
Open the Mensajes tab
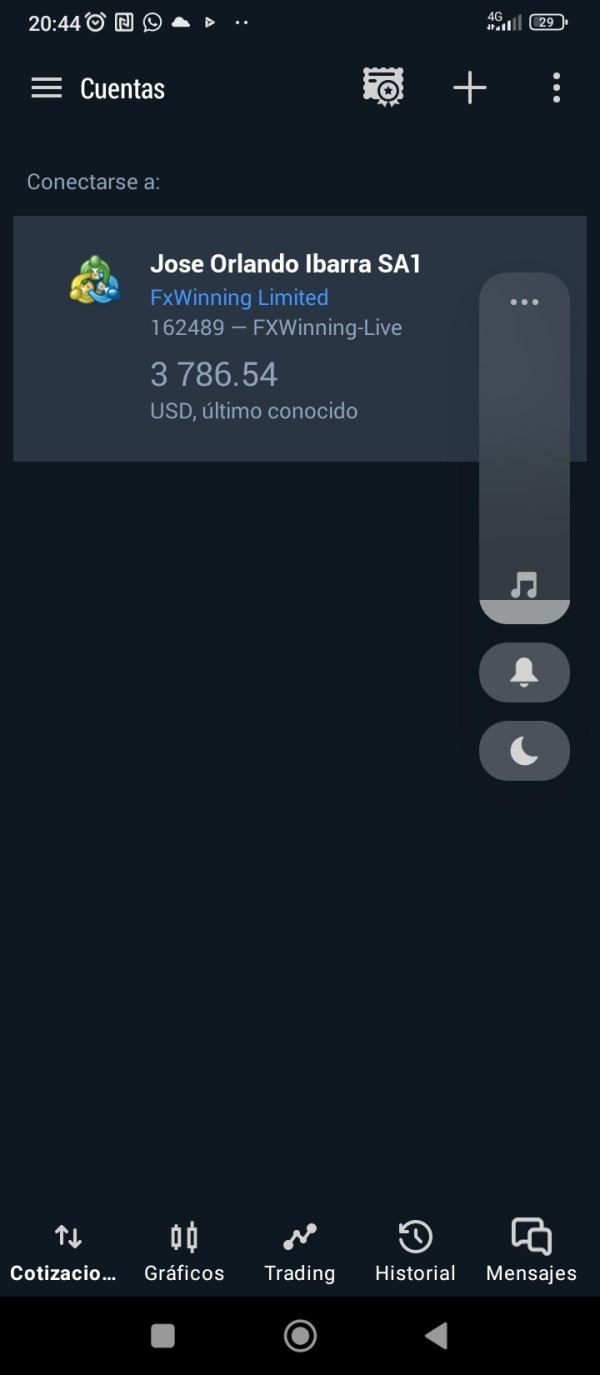(x=531, y=1253)
